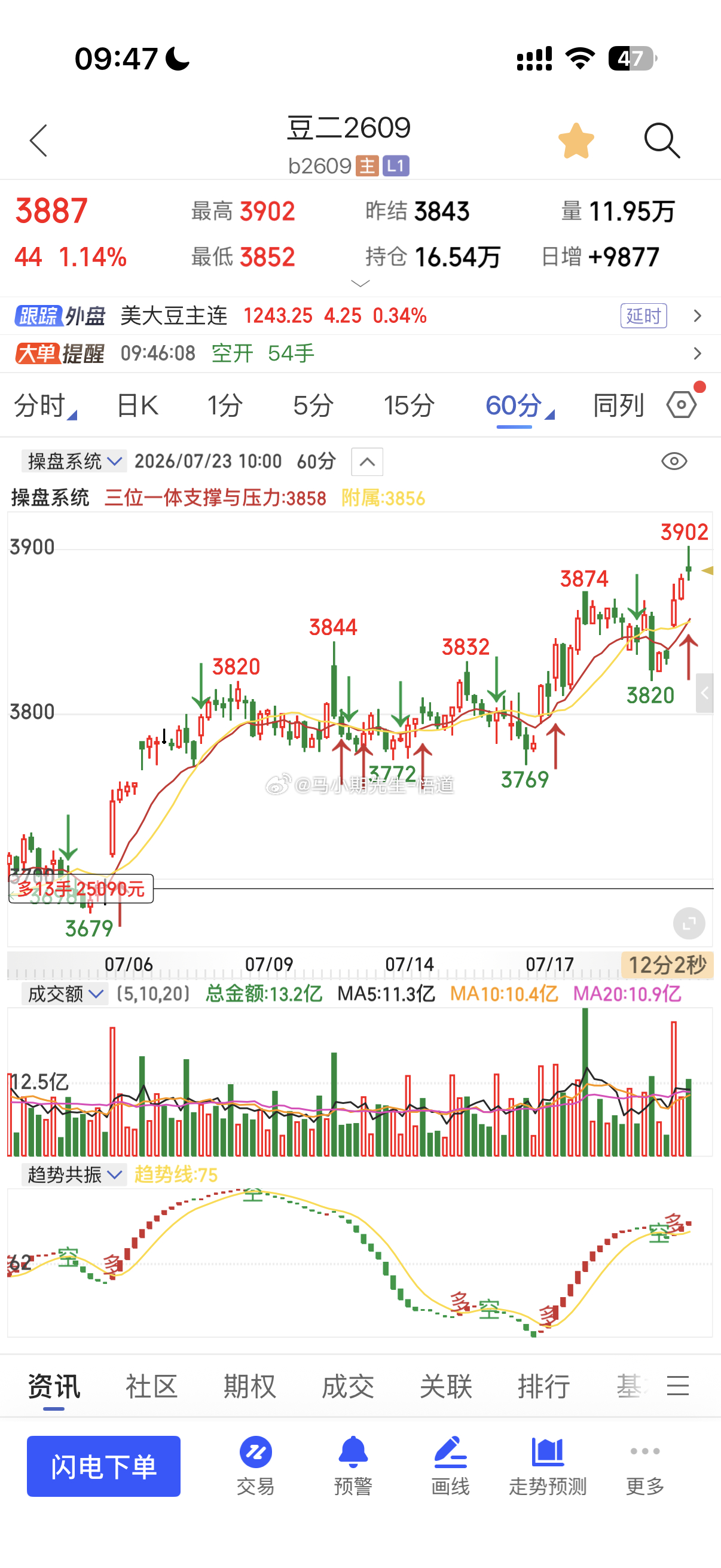Select the 15分 chart period
Viewport: 721px width, 1568px height.
409,405
